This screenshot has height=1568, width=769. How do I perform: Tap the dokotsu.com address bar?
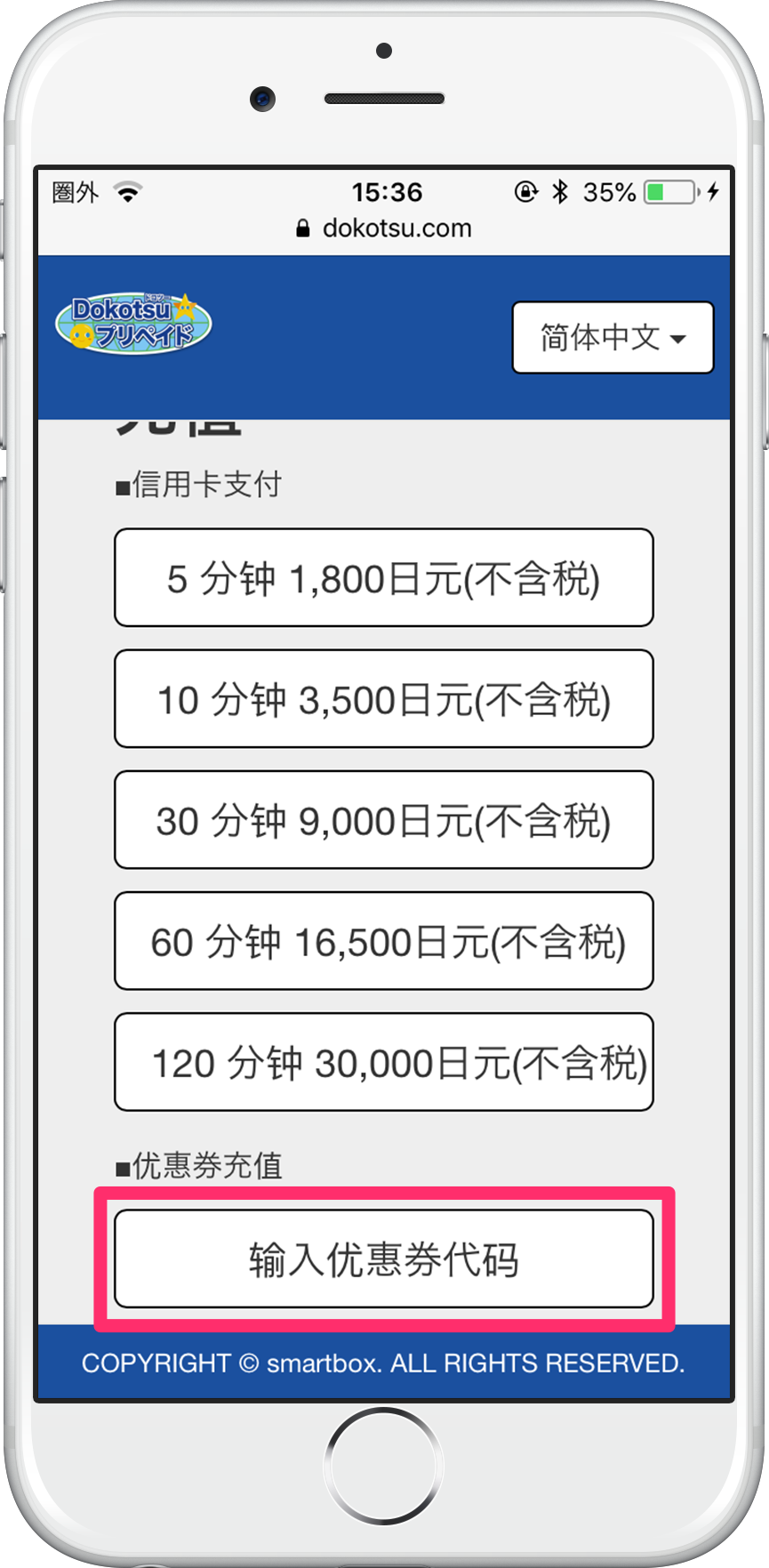384,229
